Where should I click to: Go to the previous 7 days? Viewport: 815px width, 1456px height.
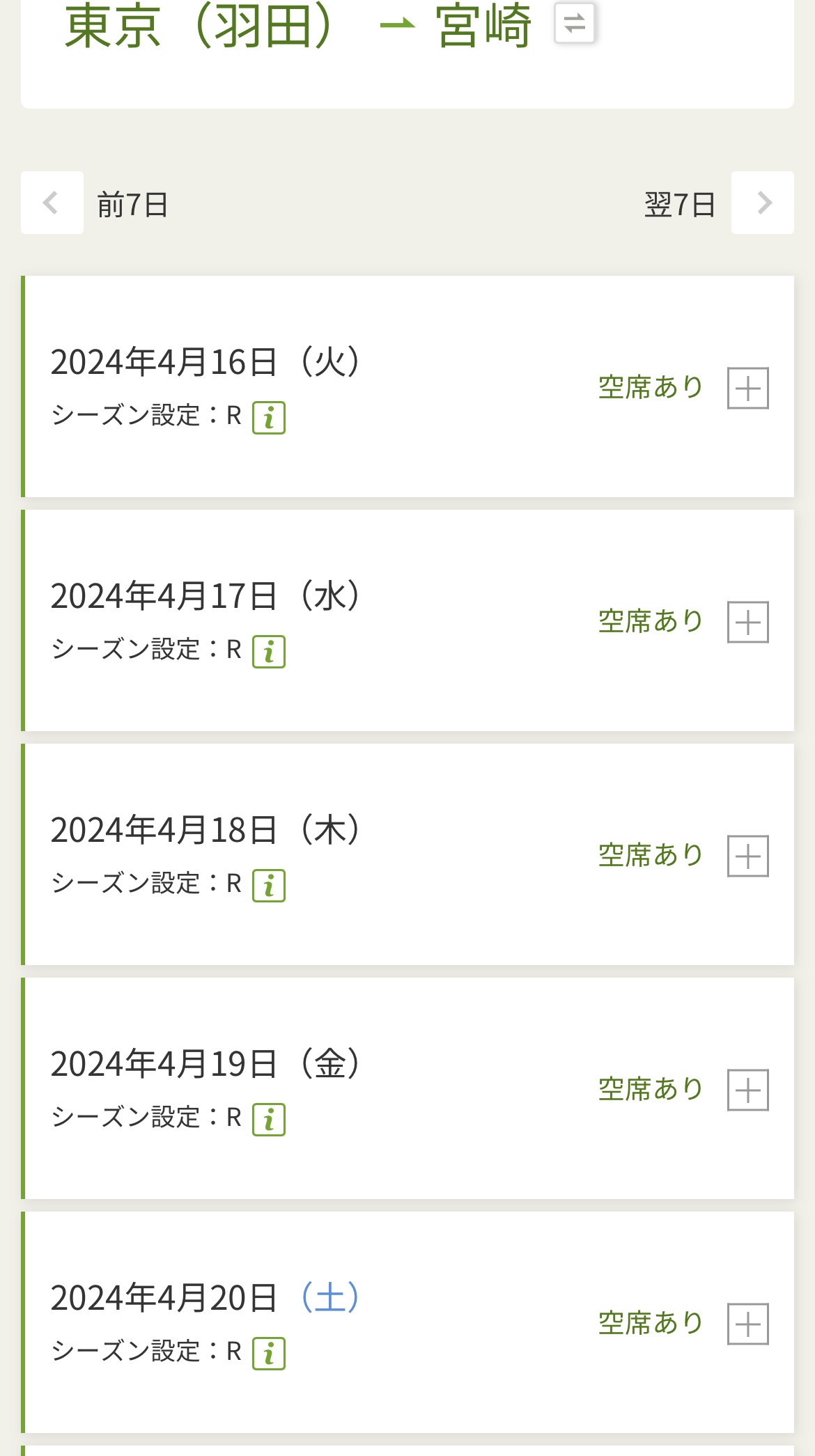[52, 203]
